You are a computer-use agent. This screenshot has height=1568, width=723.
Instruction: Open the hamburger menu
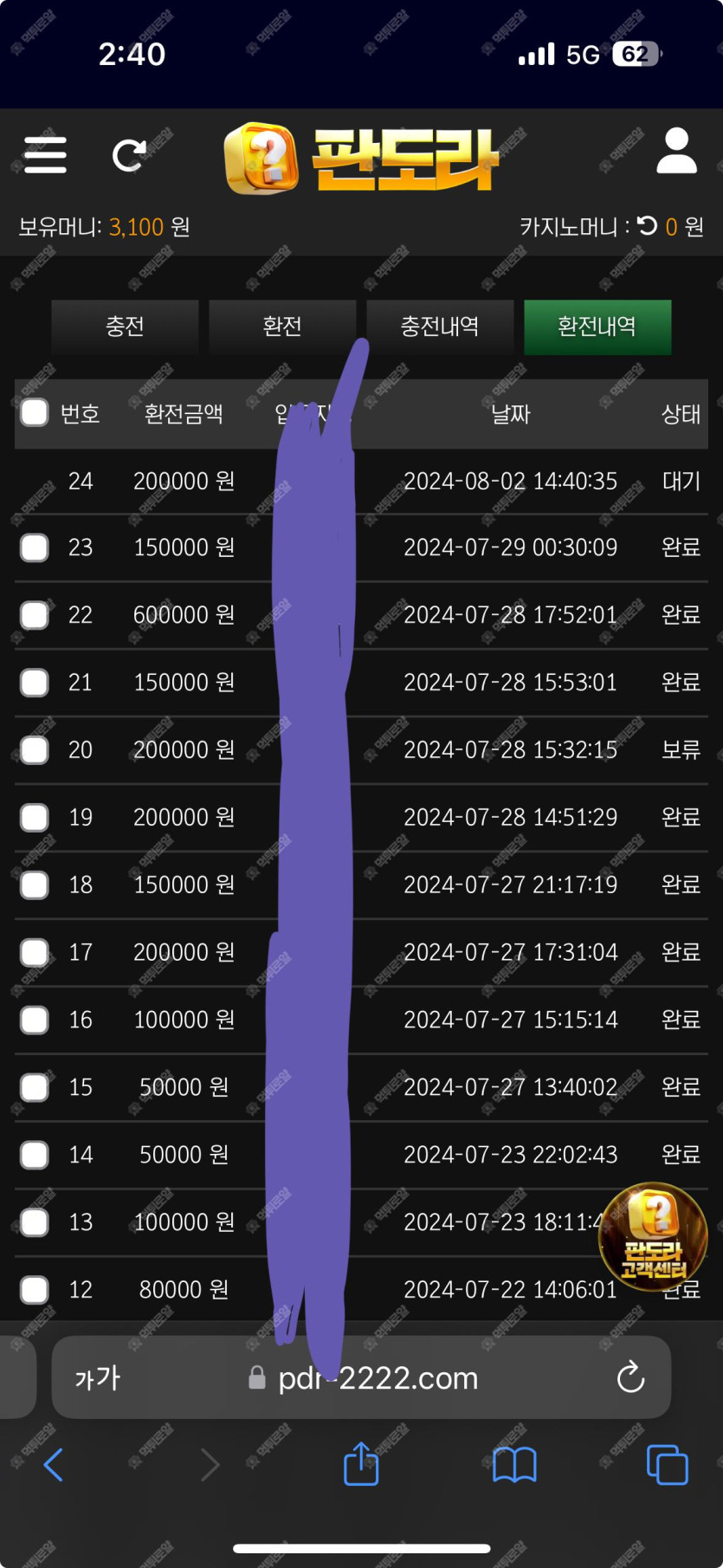coord(45,155)
